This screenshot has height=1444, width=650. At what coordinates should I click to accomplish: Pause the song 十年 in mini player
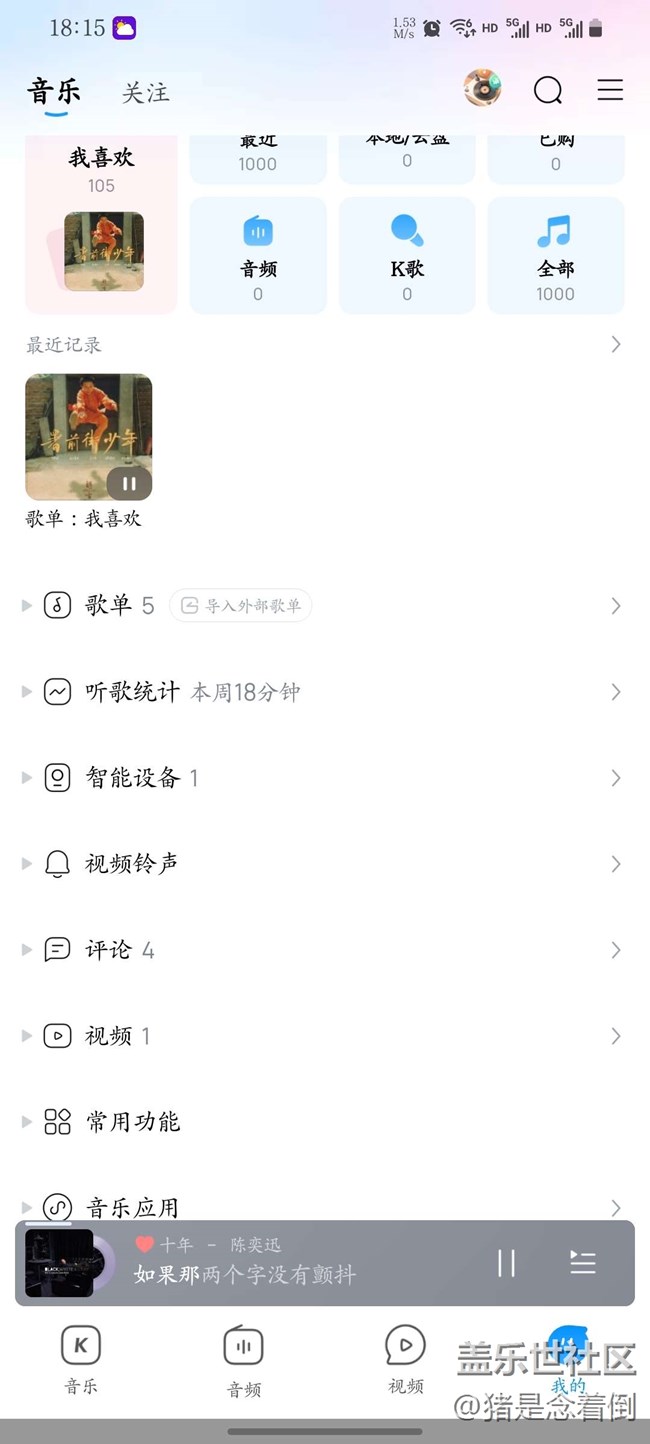point(506,1263)
